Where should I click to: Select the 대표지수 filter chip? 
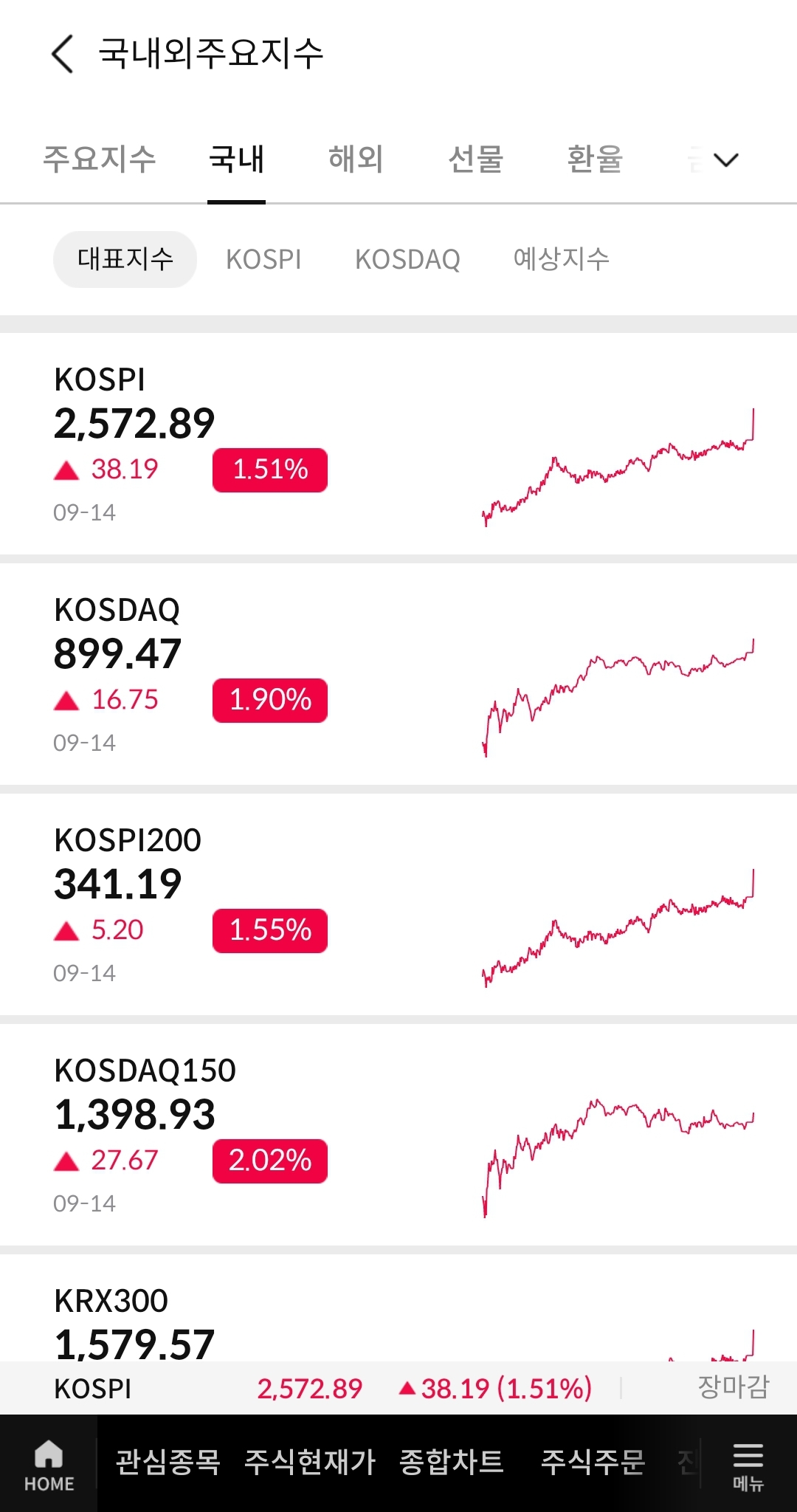[x=125, y=259]
